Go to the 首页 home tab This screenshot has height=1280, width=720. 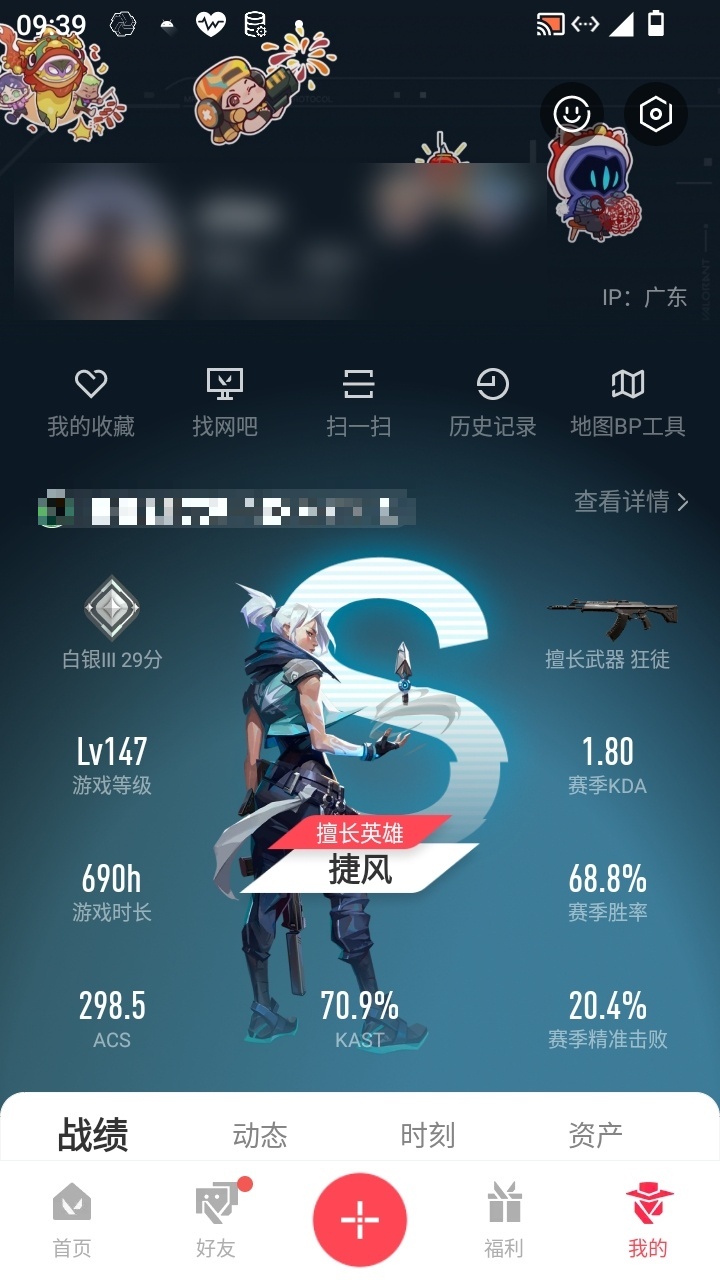point(72,1220)
